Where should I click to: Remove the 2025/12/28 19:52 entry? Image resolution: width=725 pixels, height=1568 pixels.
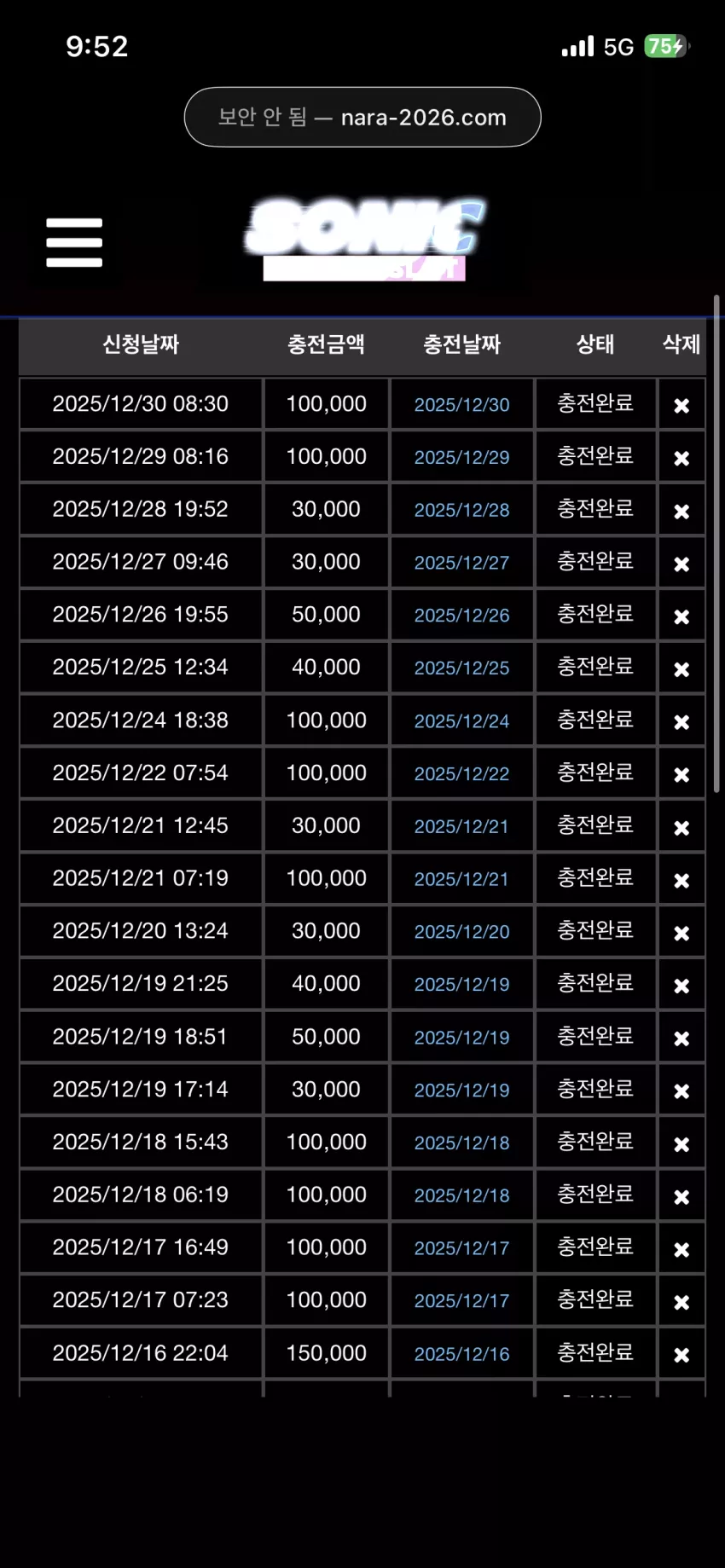tap(681, 512)
